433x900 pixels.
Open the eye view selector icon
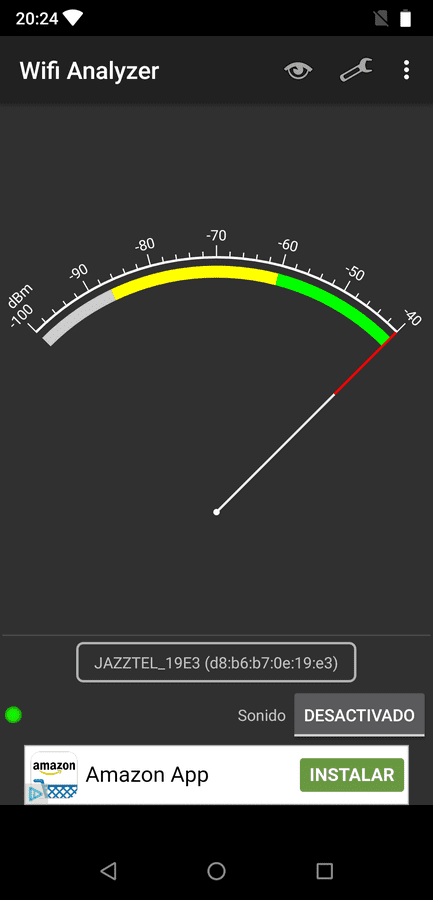(299, 71)
